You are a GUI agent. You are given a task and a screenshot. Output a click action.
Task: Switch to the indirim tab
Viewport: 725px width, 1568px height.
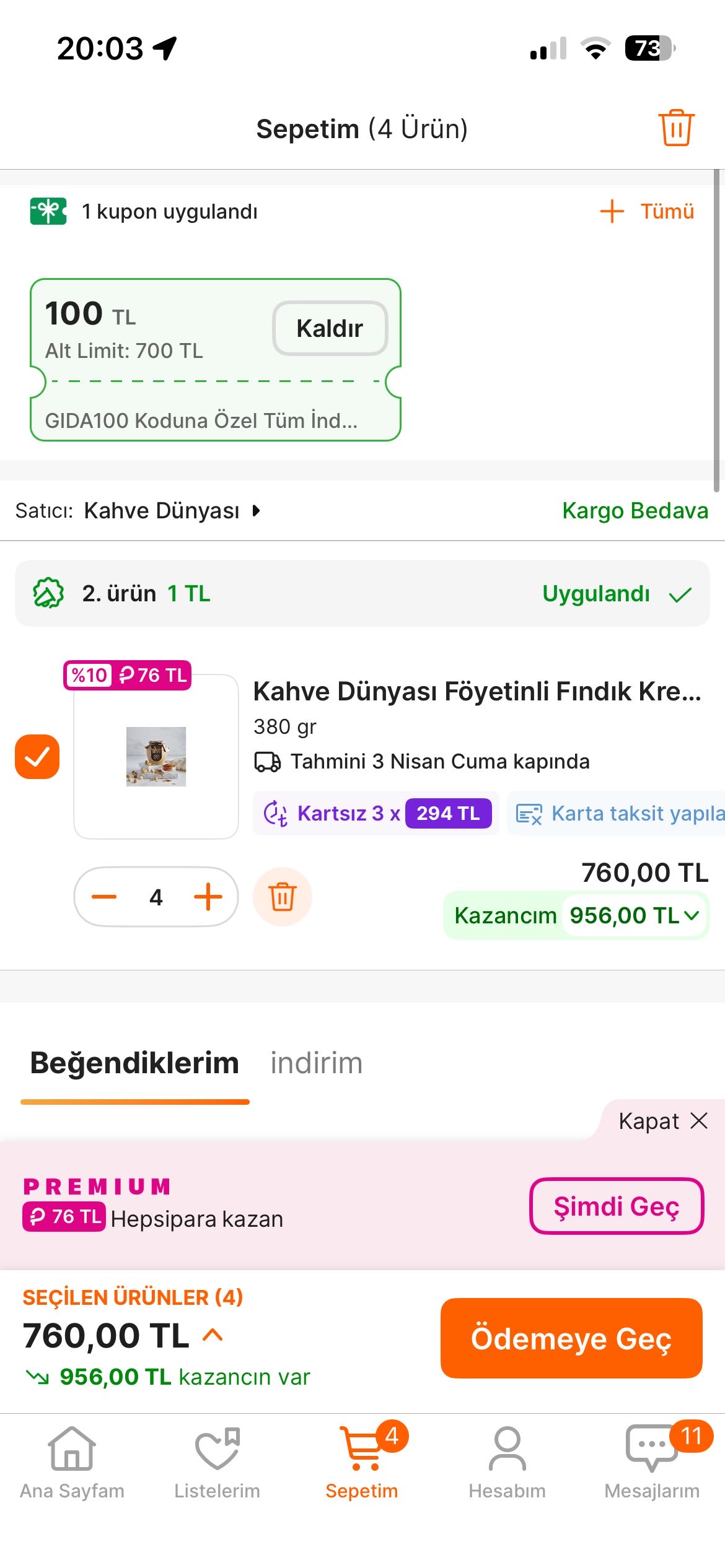[316, 1063]
